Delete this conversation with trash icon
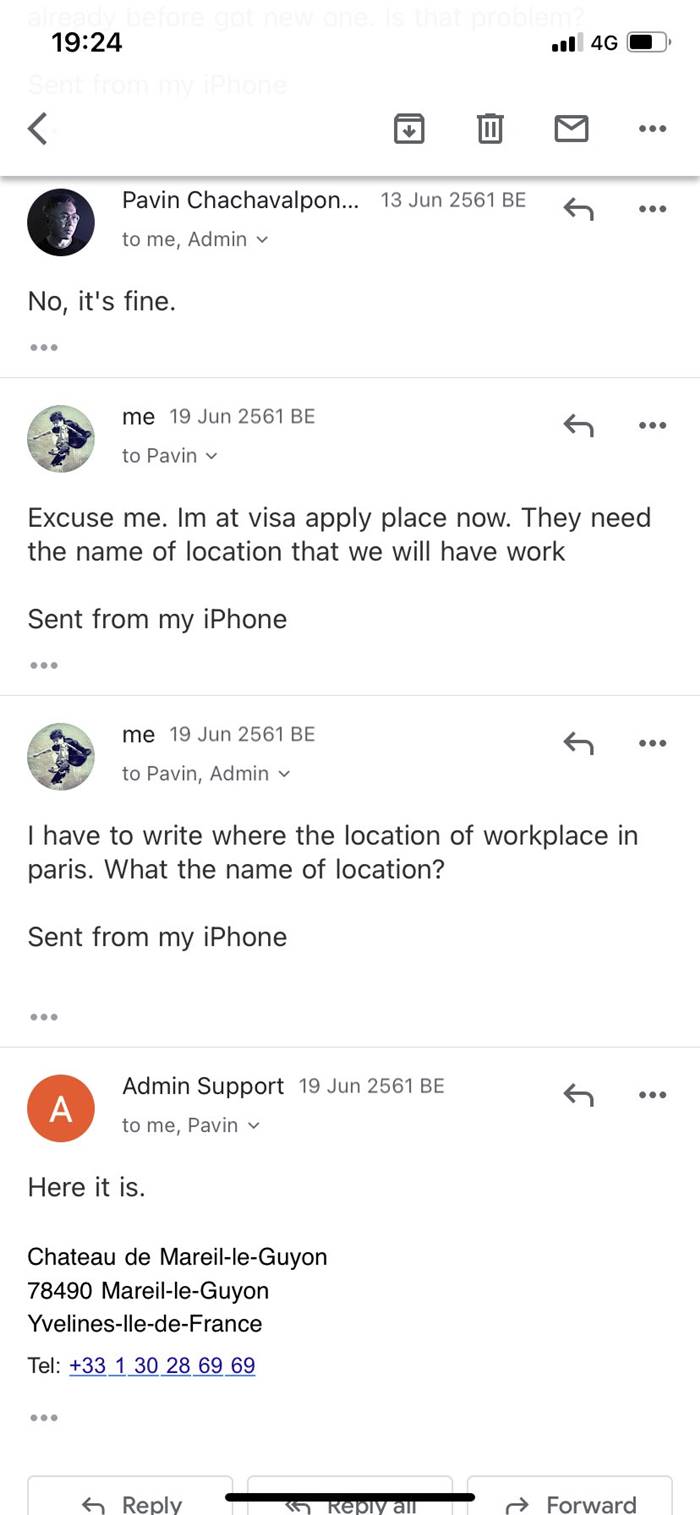700x1515 pixels. click(x=490, y=128)
